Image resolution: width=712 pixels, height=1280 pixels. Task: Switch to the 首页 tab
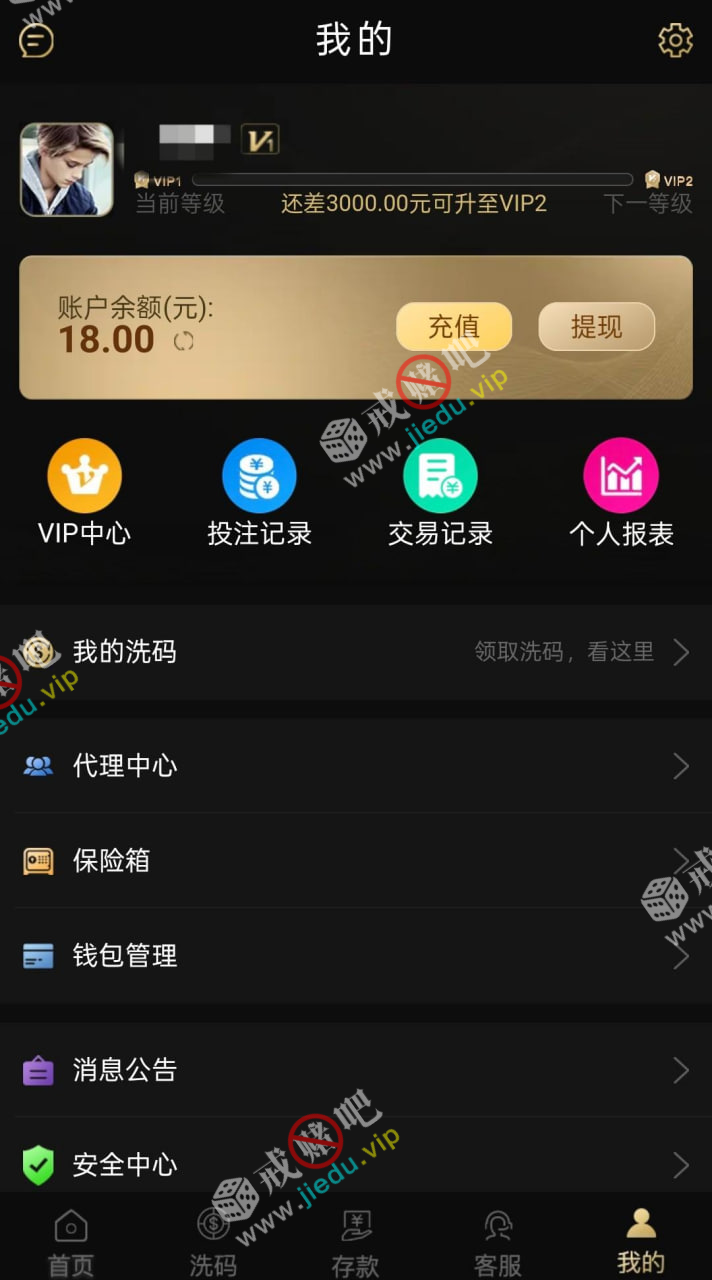coord(71,1241)
